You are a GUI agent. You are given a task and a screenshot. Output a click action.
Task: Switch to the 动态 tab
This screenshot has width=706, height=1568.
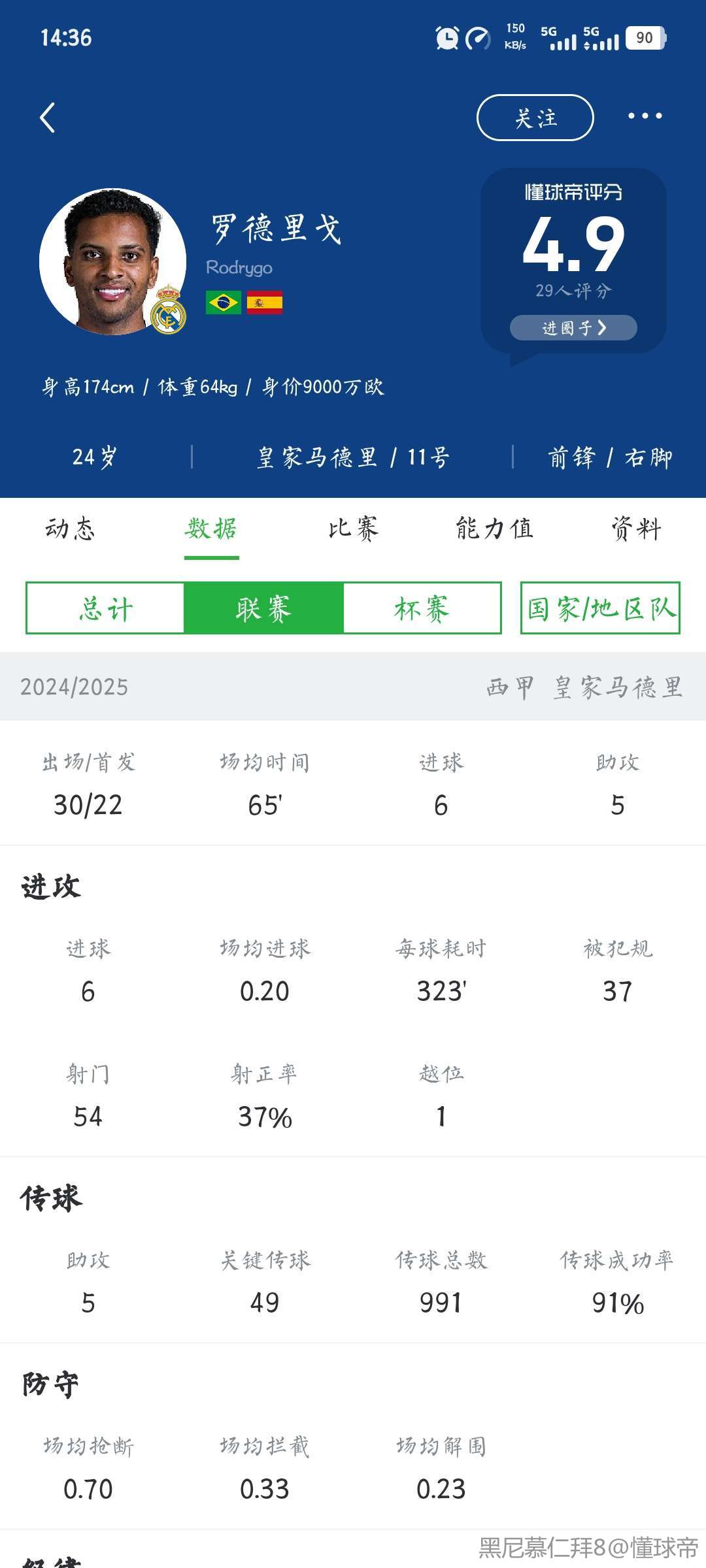tap(70, 529)
